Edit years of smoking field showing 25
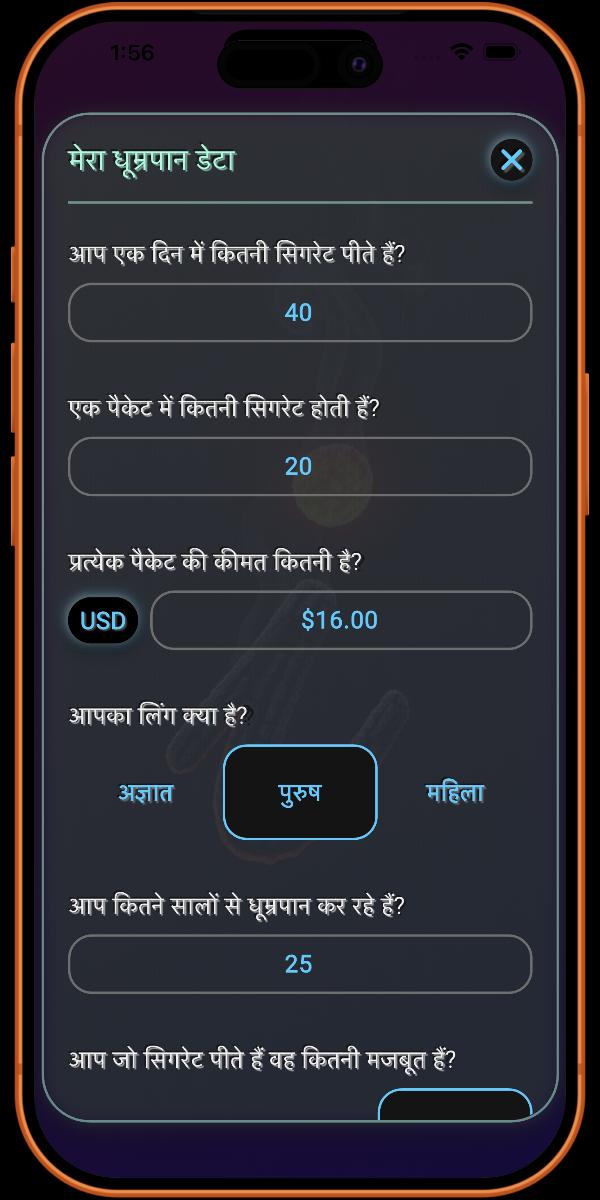Image resolution: width=600 pixels, height=1200 pixels. click(299, 964)
